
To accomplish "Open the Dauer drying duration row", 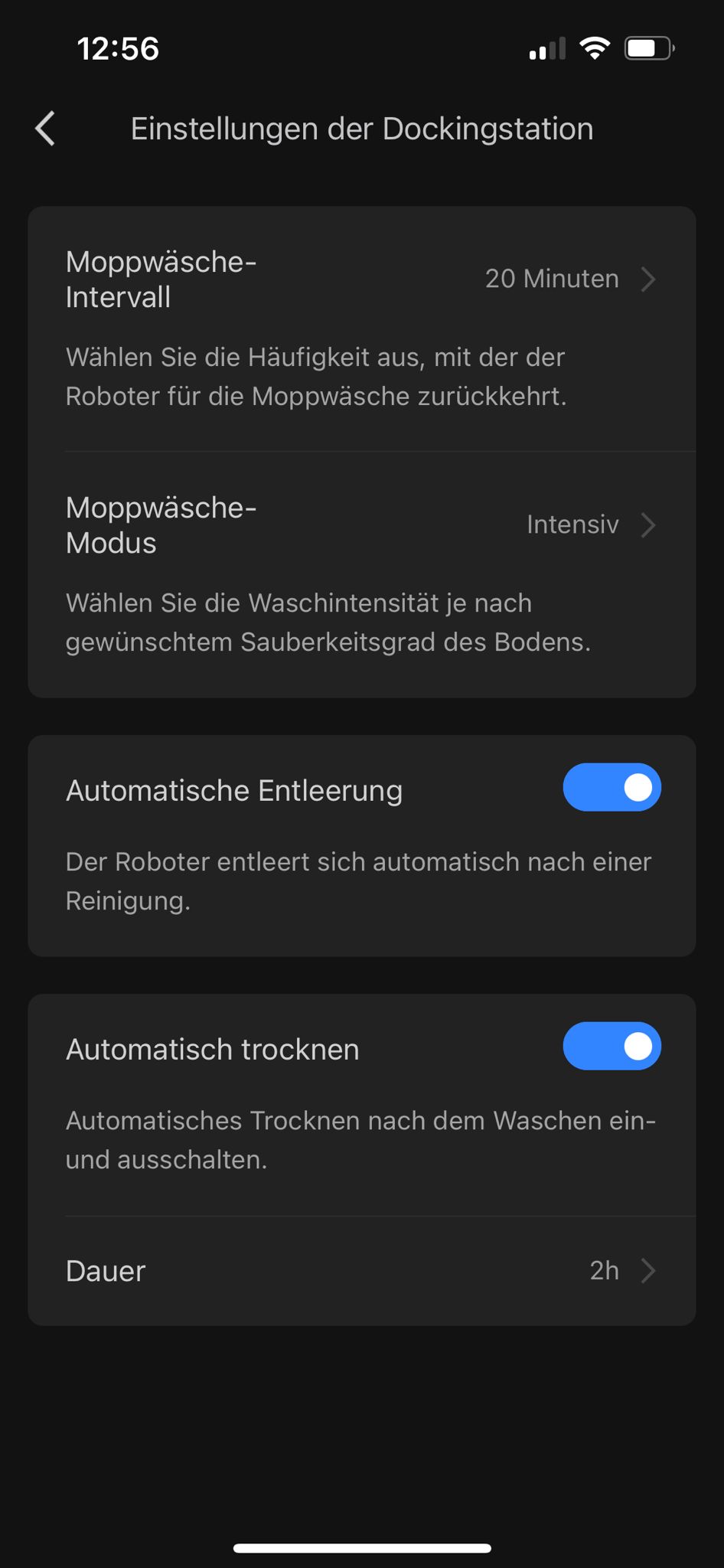I will click(x=361, y=1271).
